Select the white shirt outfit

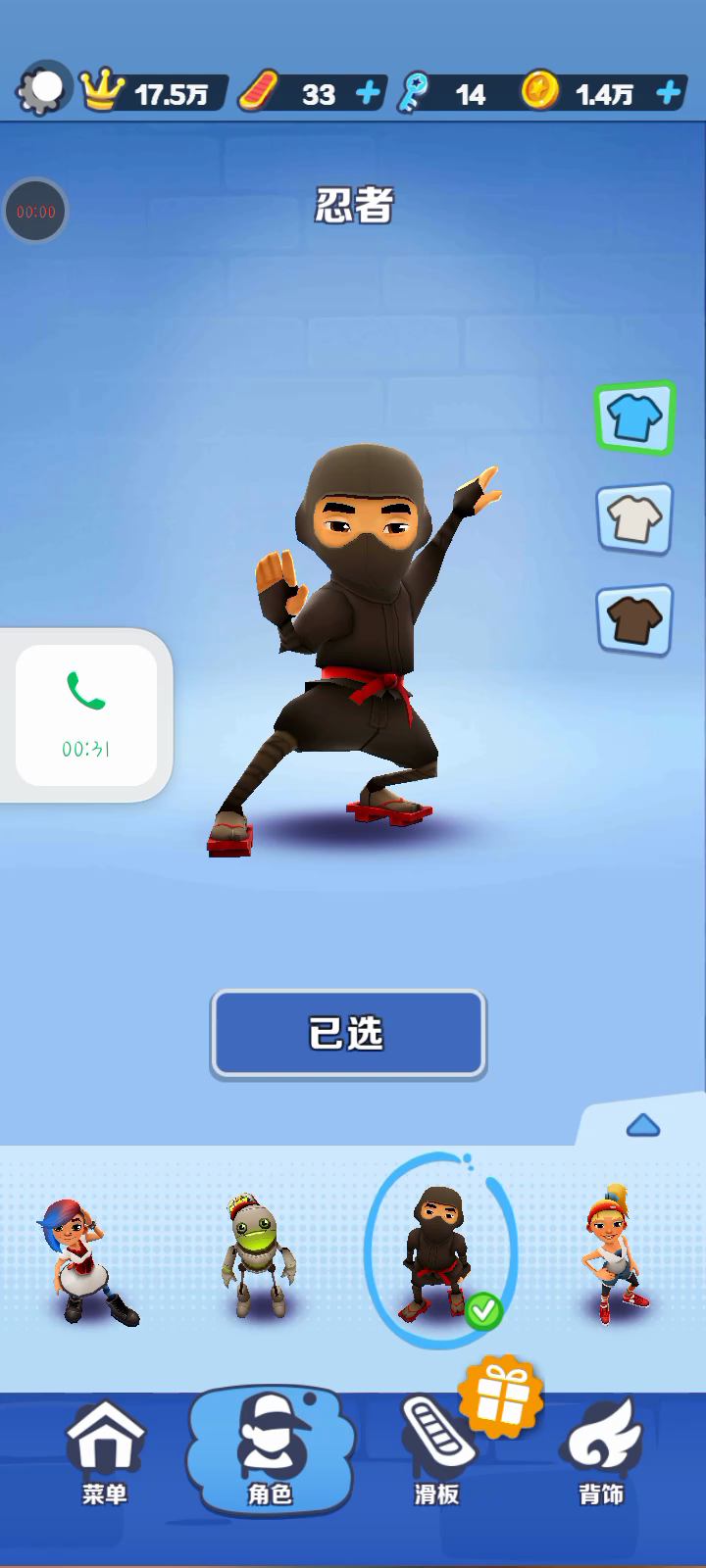[634, 518]
